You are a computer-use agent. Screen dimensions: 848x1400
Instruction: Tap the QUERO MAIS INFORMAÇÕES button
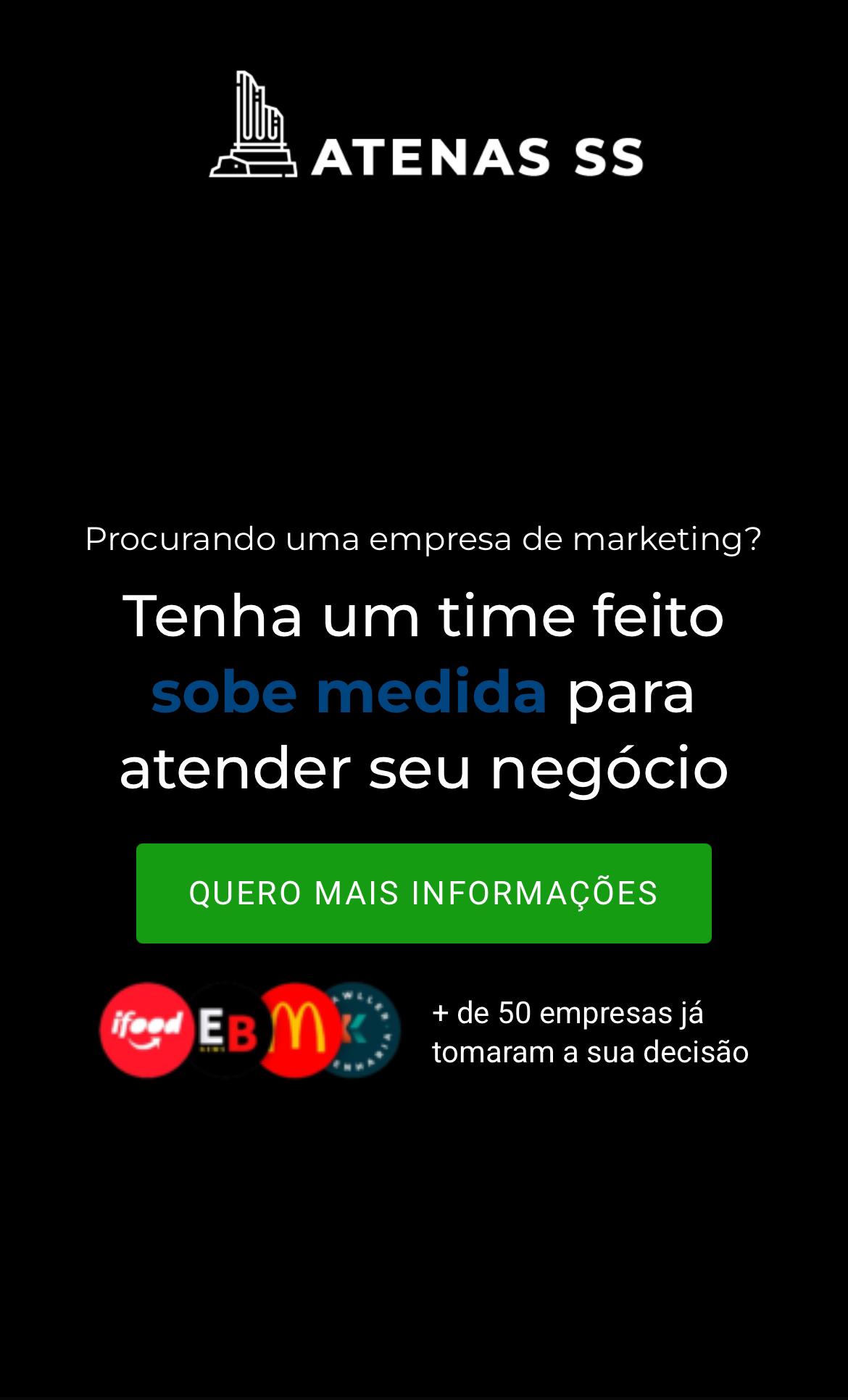(x=424, y=893)
